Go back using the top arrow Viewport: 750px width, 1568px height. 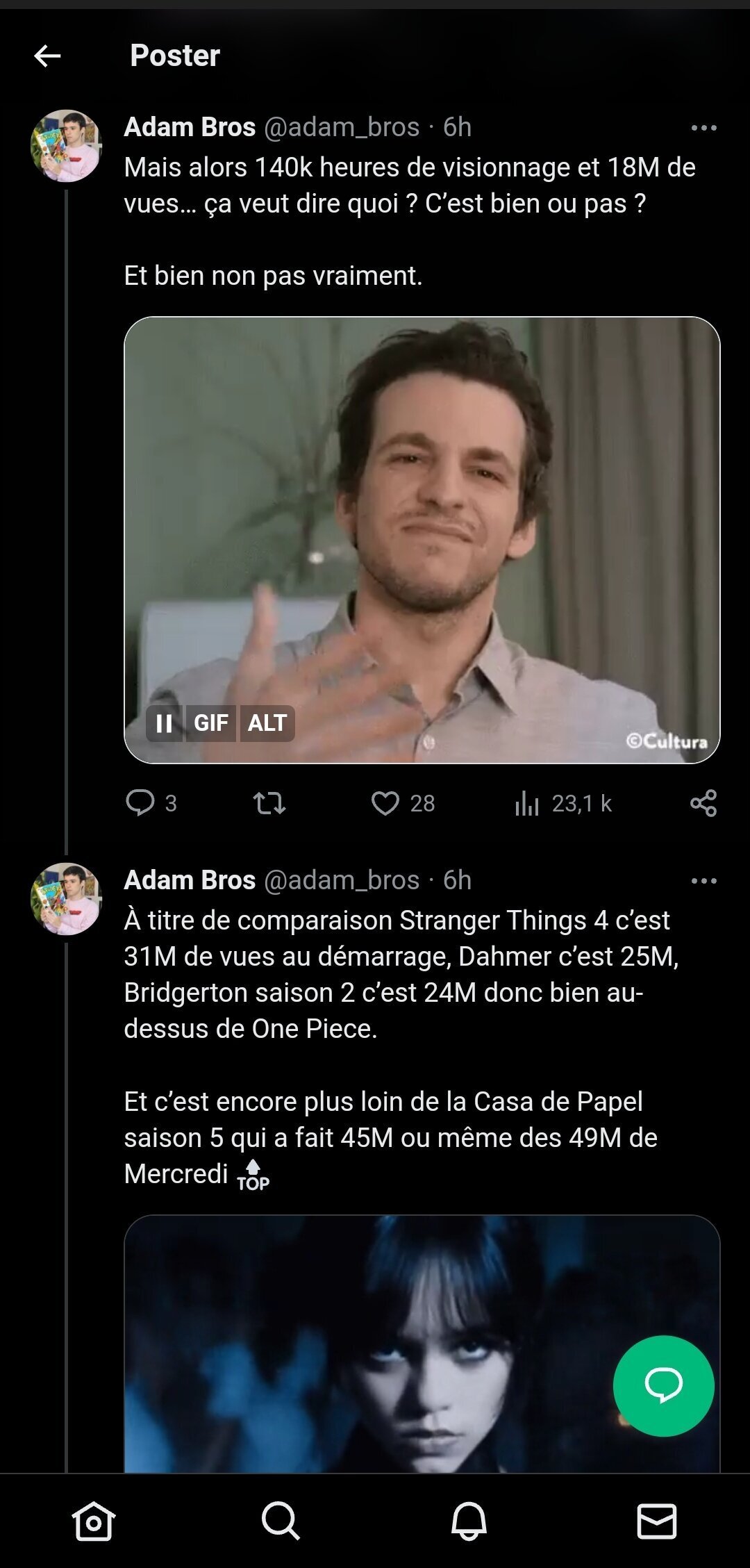pos(47,56)
